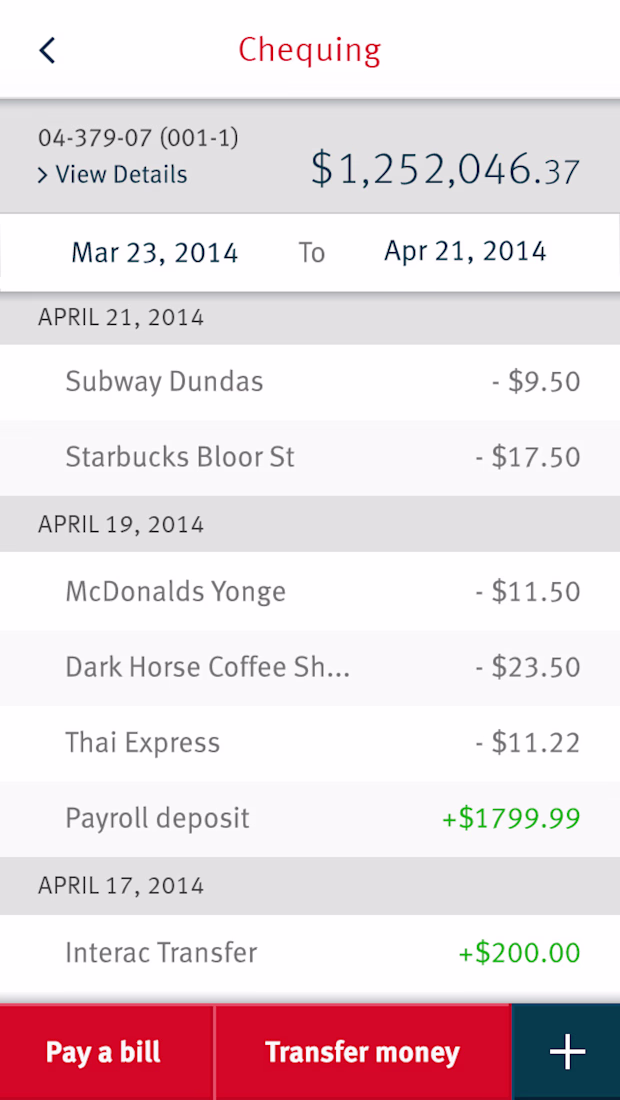The image size is (620, 1100).
Task: Open the Subway Dundas transaction
Action: click(310, 382)
